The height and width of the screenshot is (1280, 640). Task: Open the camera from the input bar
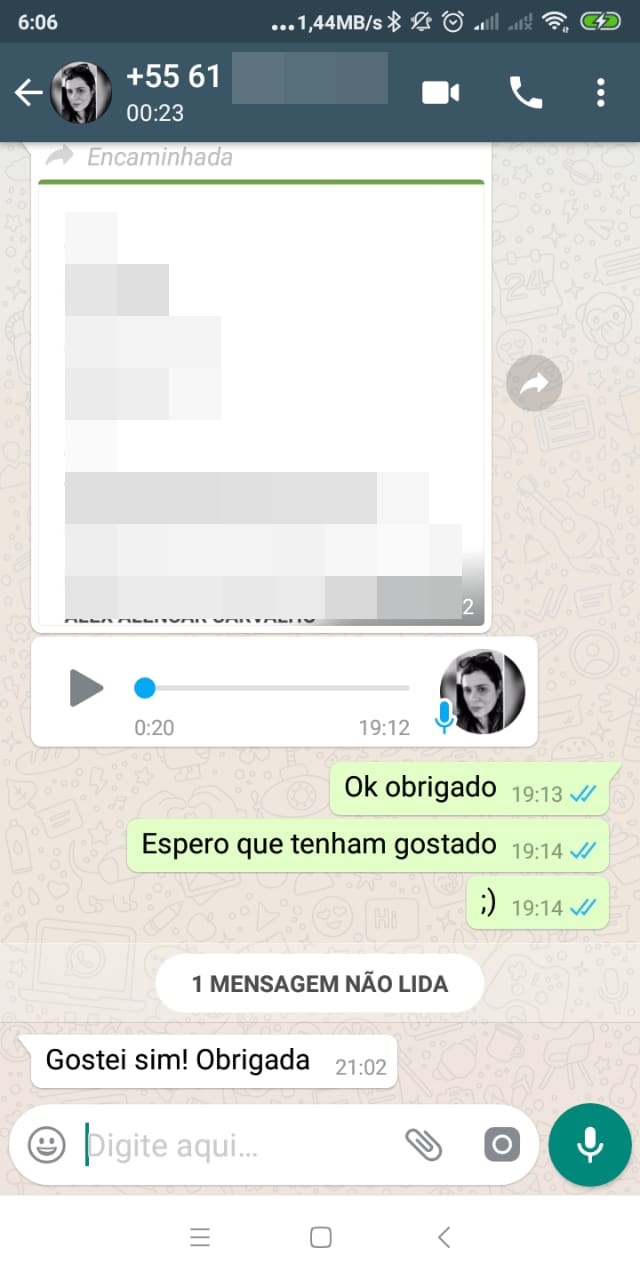502,1144
